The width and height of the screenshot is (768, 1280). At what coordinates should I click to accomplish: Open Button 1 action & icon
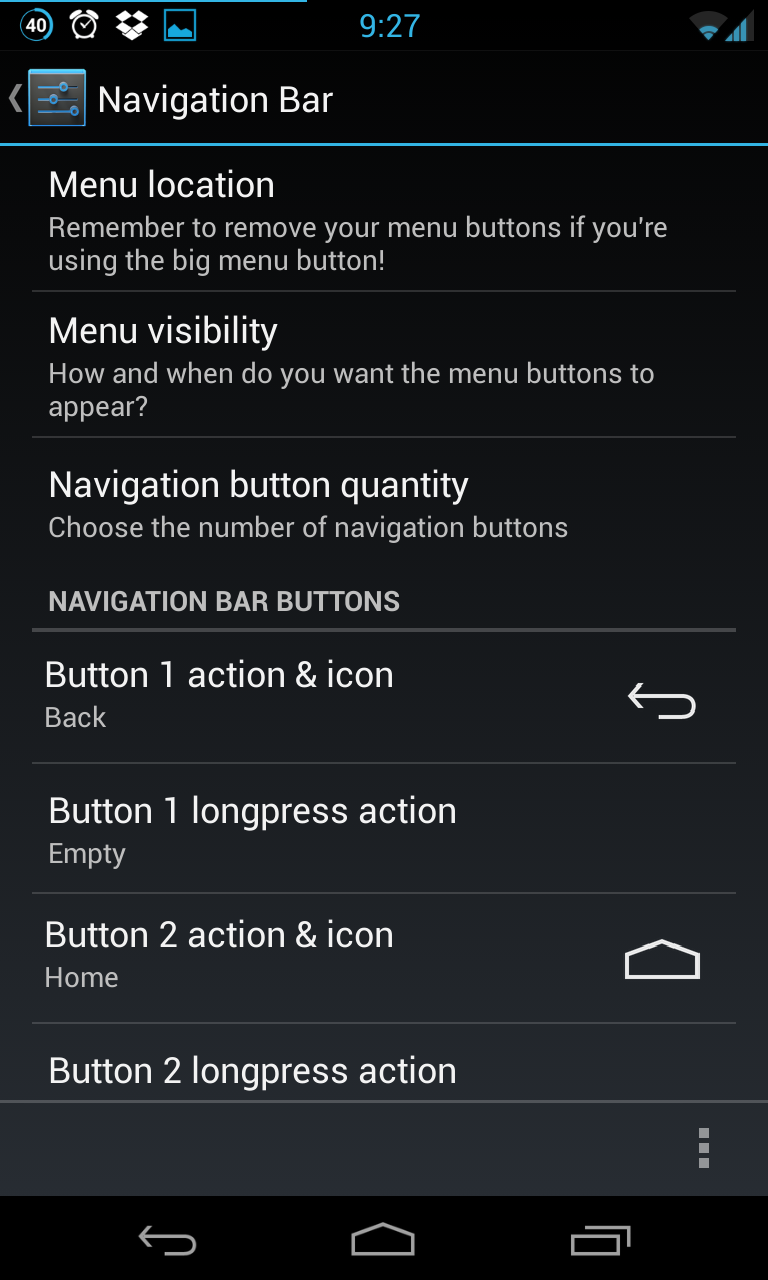pyautogui.click(x=384, y=698)
